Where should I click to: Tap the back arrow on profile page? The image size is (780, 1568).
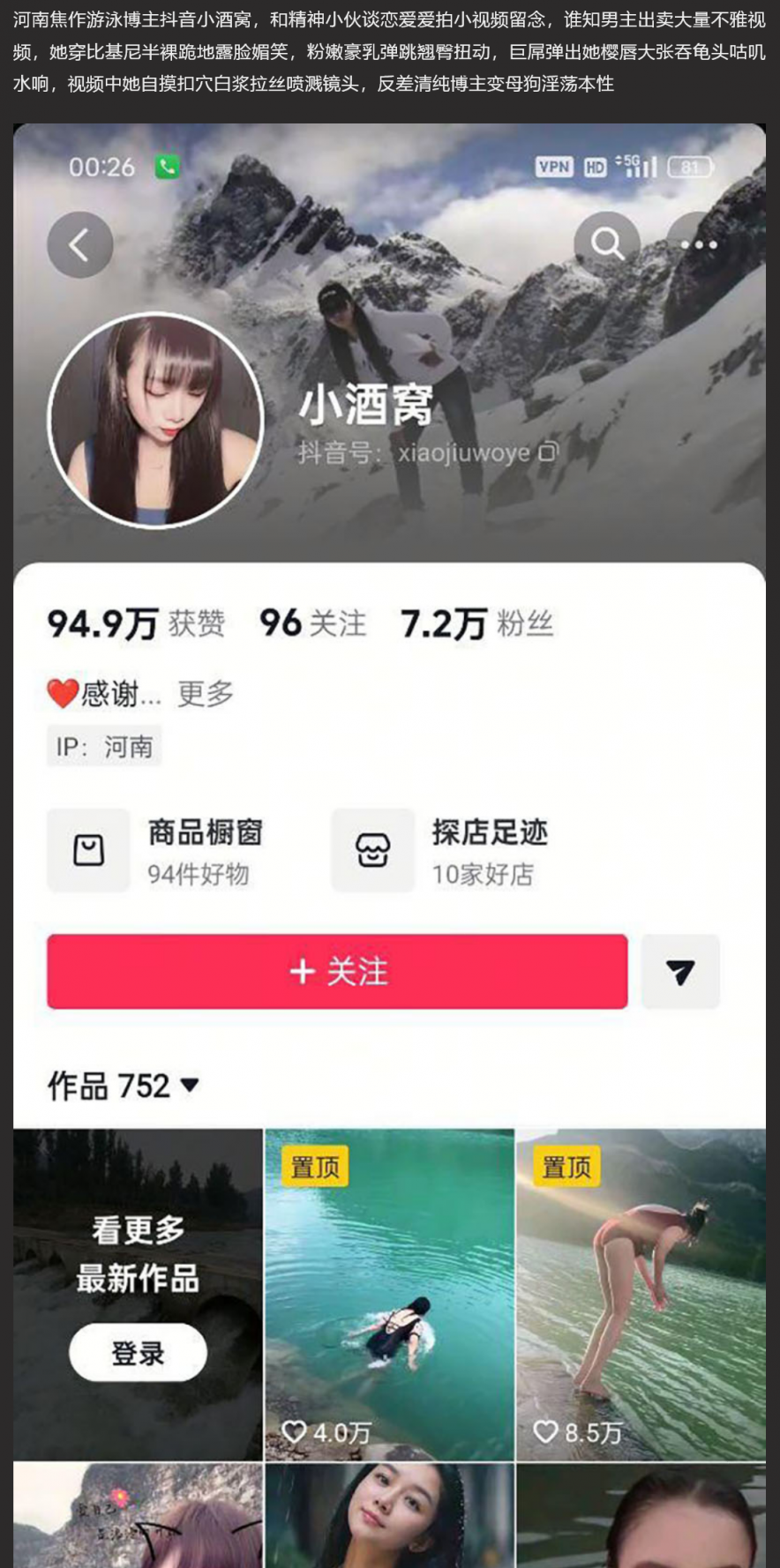tap(79, 244)
